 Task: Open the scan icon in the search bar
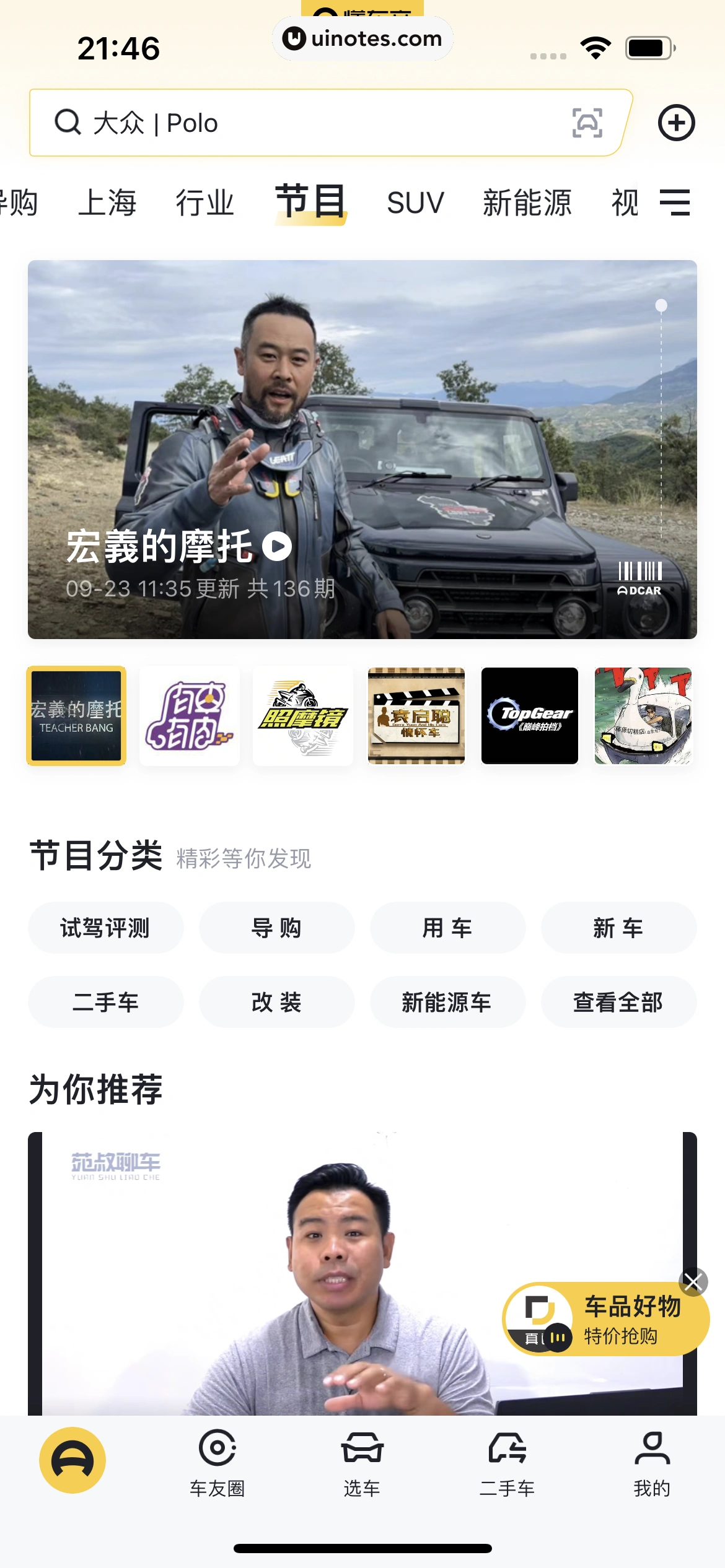pyautogui.click(x=587, y=123)
